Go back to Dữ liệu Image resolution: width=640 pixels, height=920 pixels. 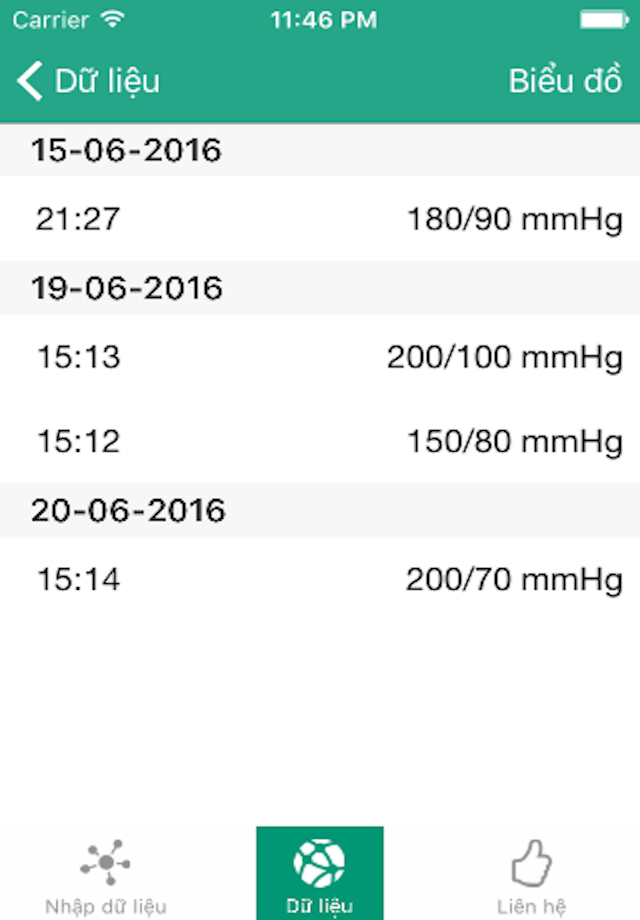[88, 81]
